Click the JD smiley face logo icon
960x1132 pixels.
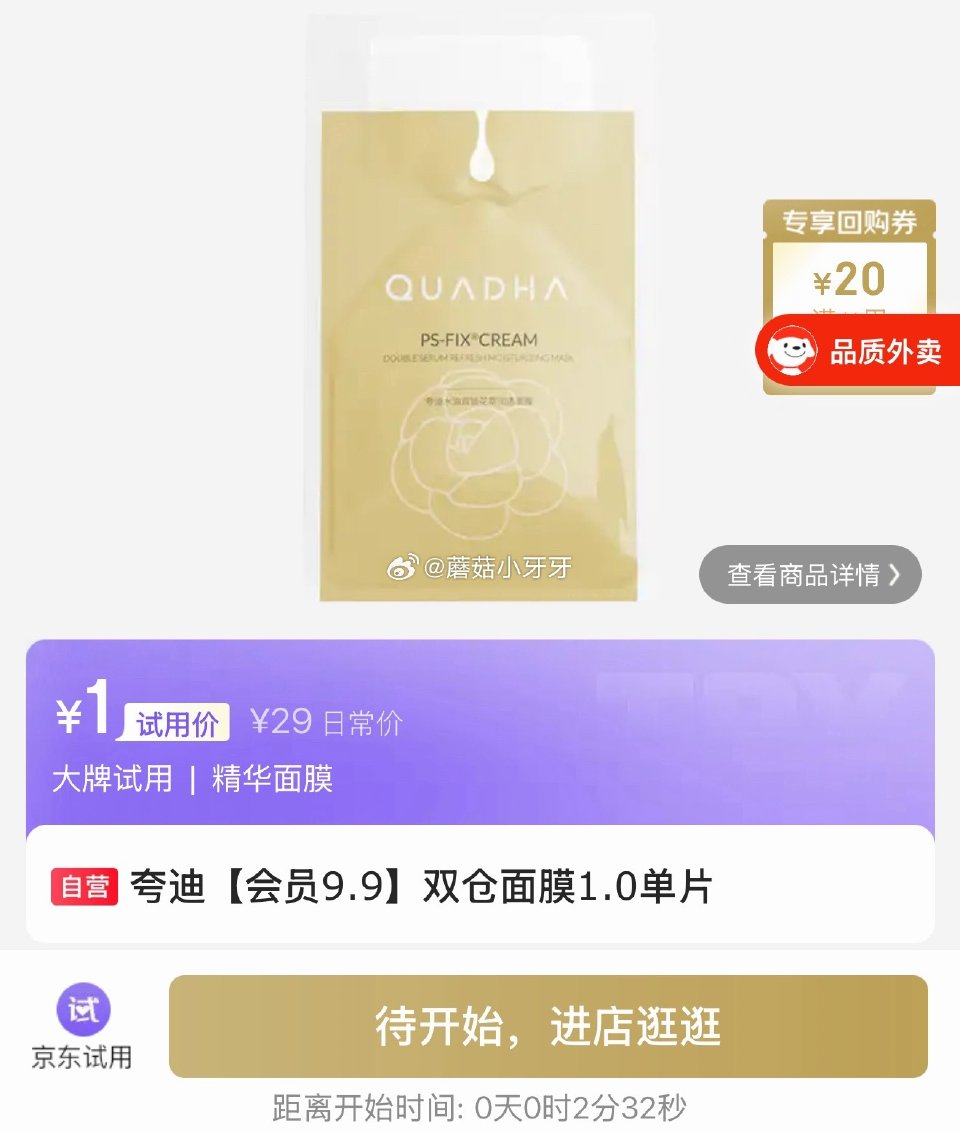click(x=793, y=352)
